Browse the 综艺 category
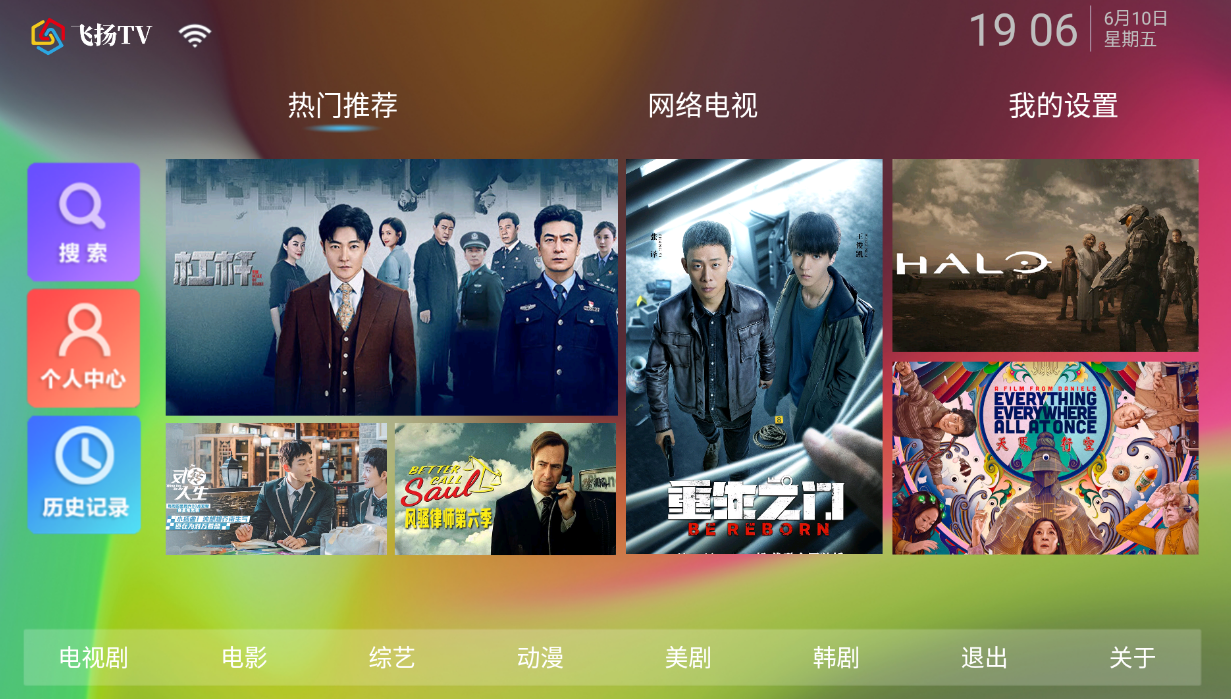Viewport: 1231px width, 699px height. [x=392, y=658]
